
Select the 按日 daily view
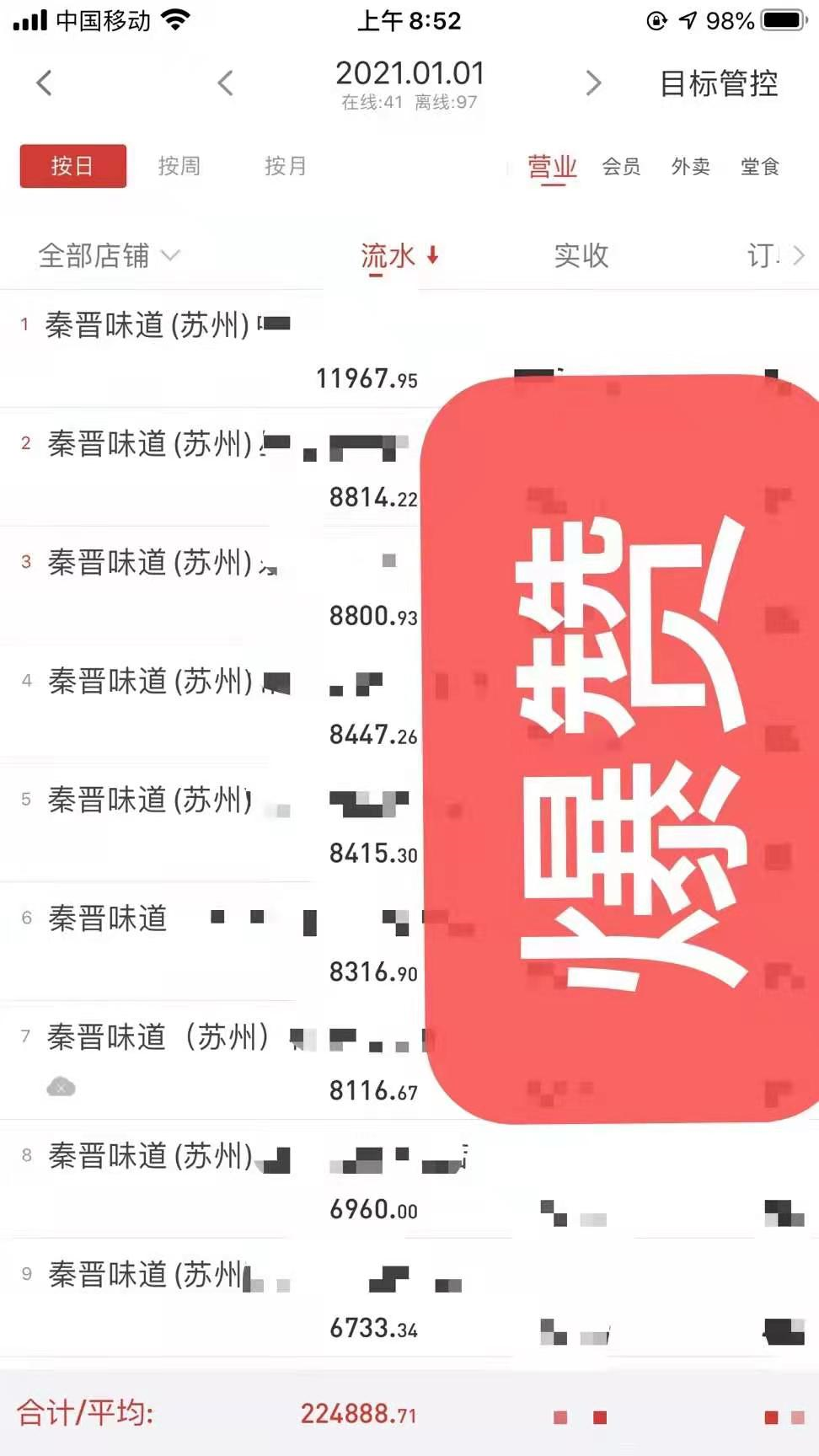point(72,166)
